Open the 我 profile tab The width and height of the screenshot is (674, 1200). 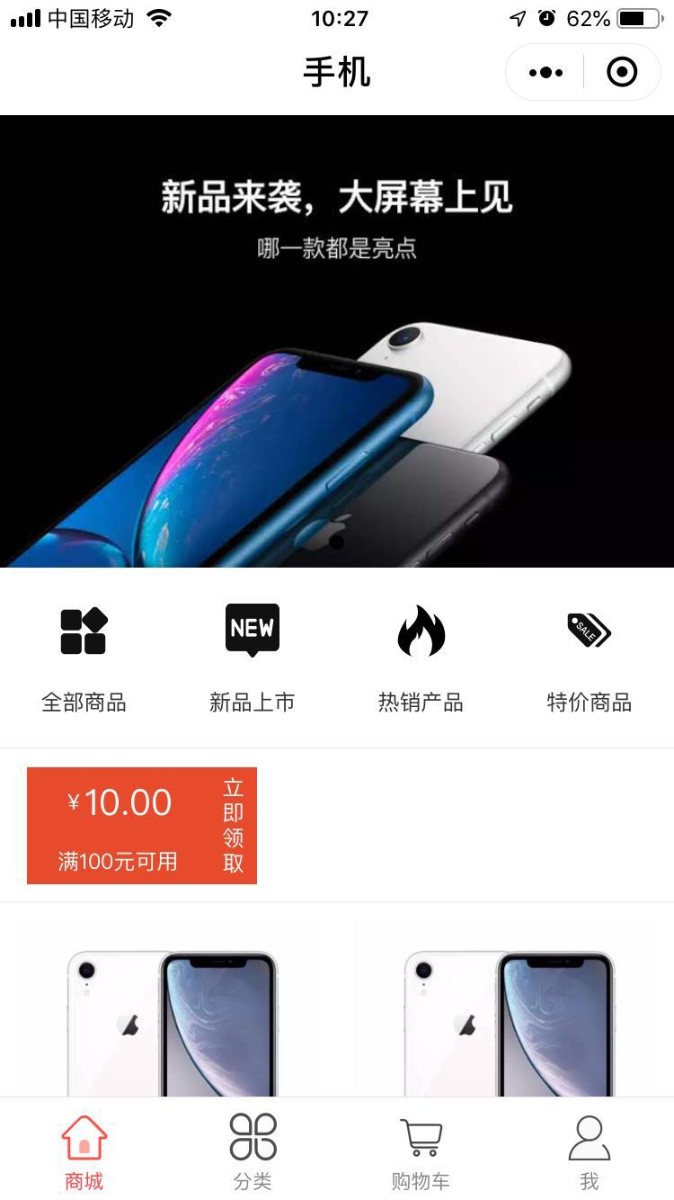(589, 1152)
